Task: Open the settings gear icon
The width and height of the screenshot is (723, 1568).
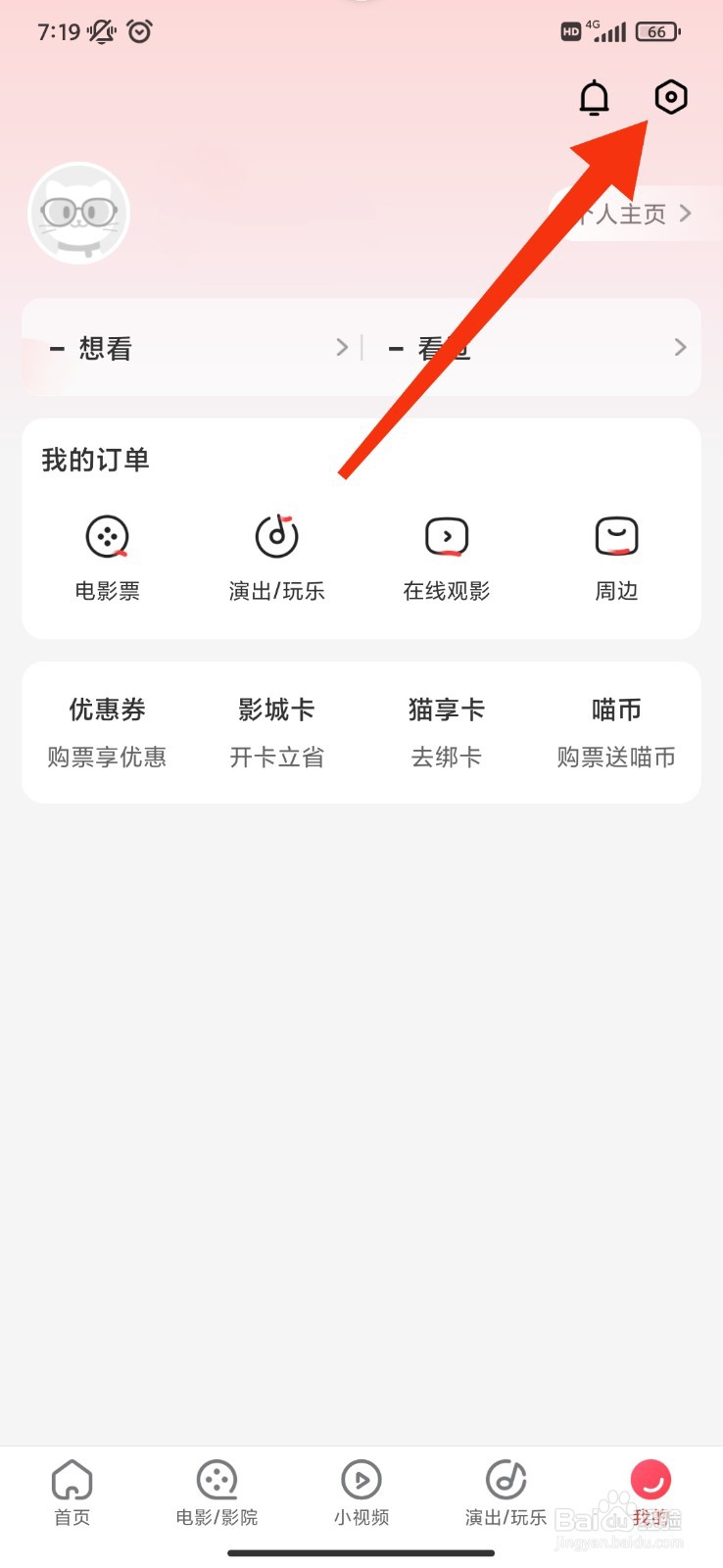Action: click(x=671, y=97)
